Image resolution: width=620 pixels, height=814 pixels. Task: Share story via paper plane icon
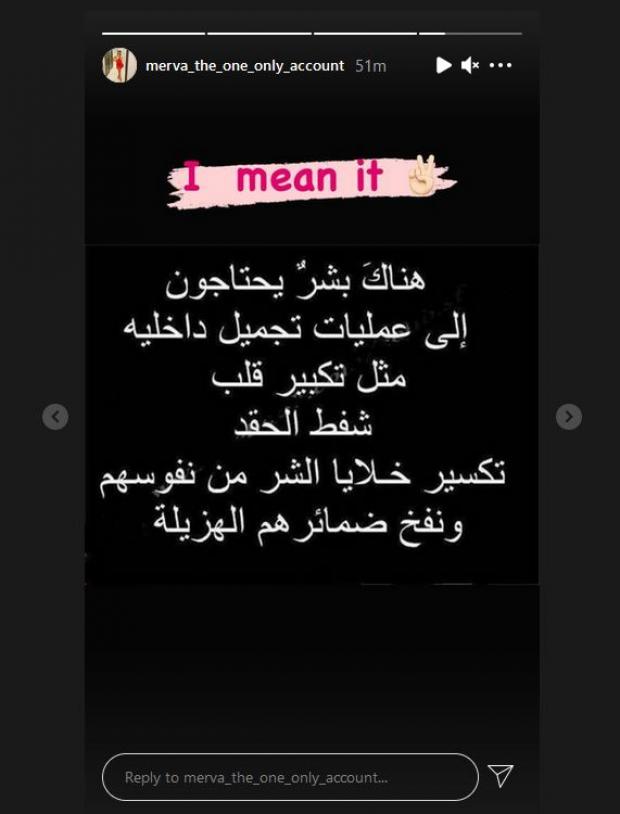[501, 776]
